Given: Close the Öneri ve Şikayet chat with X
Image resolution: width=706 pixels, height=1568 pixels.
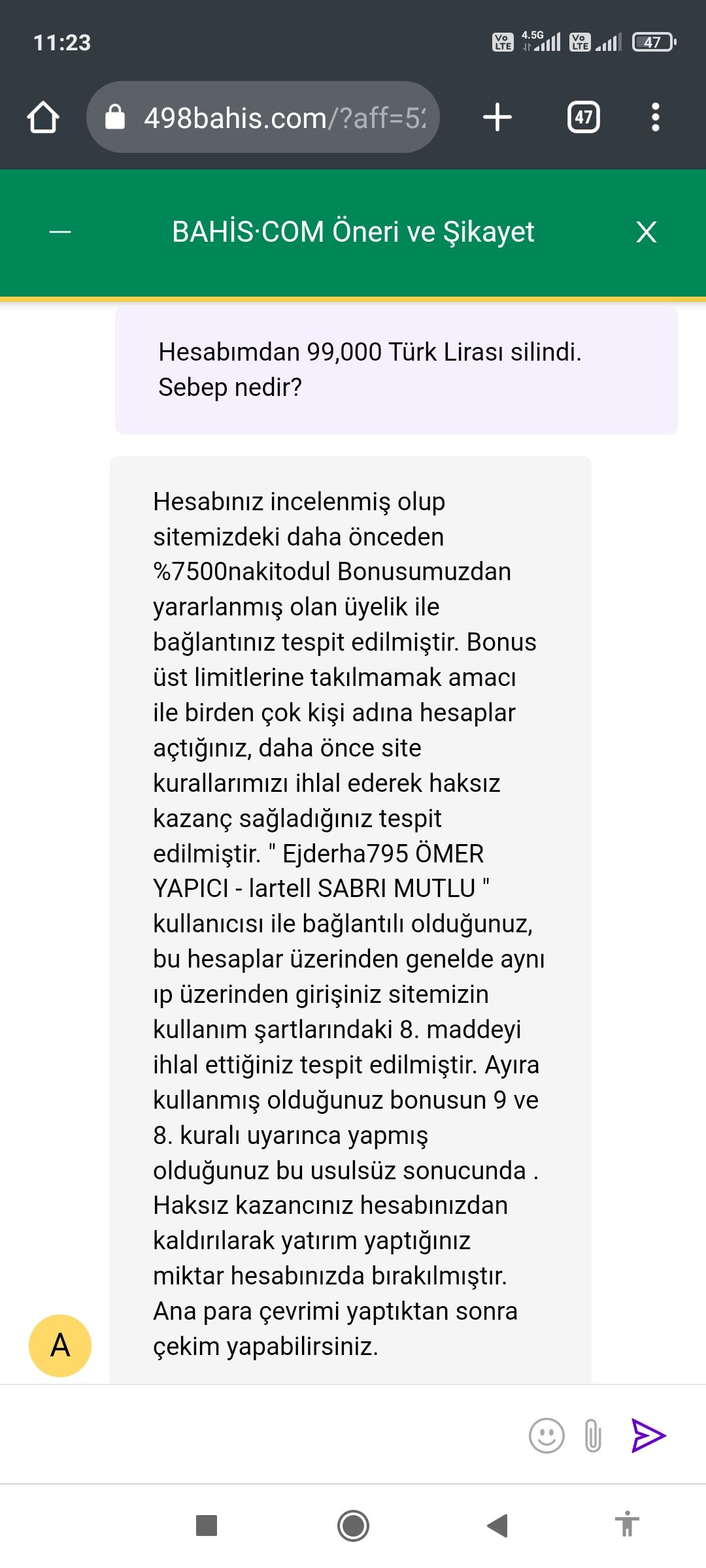Looking at the screenshot, I should click(647, 232).
